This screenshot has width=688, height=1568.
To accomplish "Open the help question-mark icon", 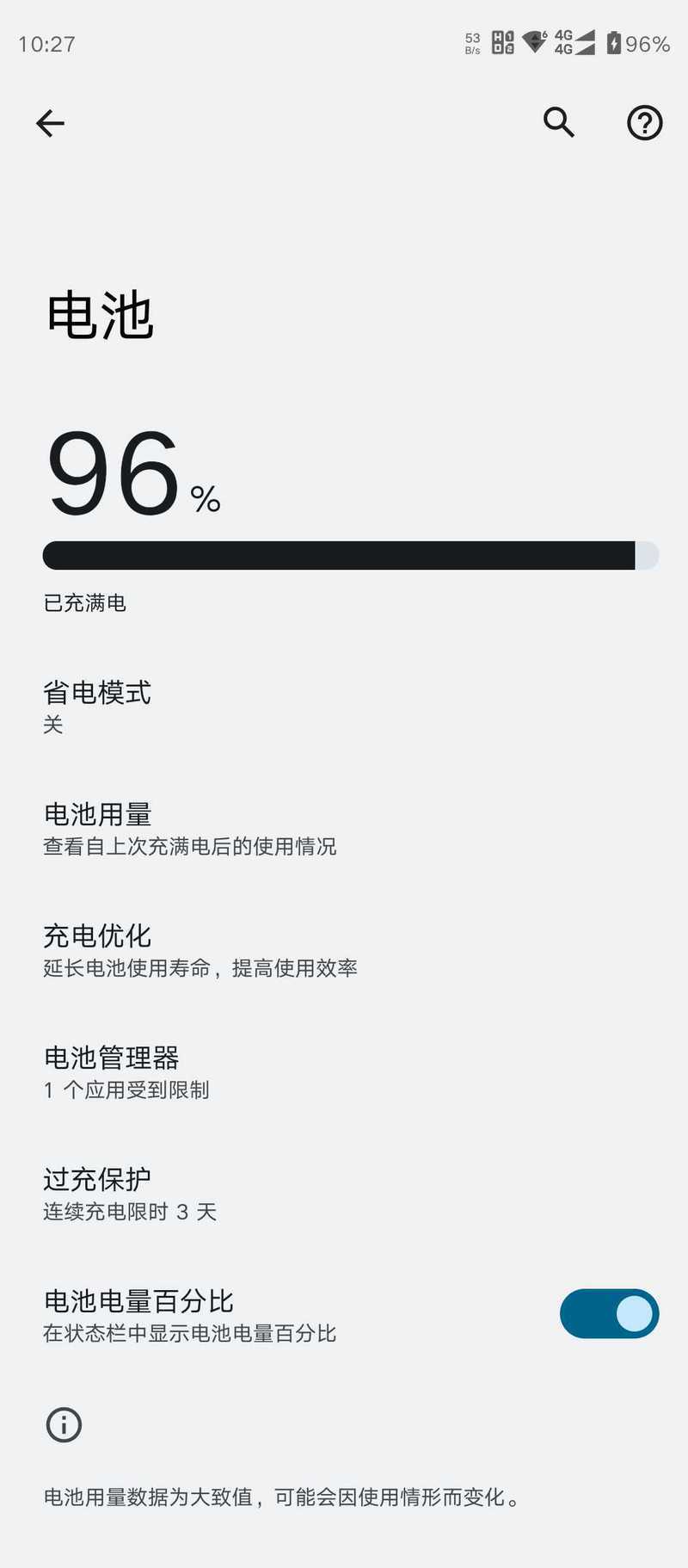I will point(644,123).
